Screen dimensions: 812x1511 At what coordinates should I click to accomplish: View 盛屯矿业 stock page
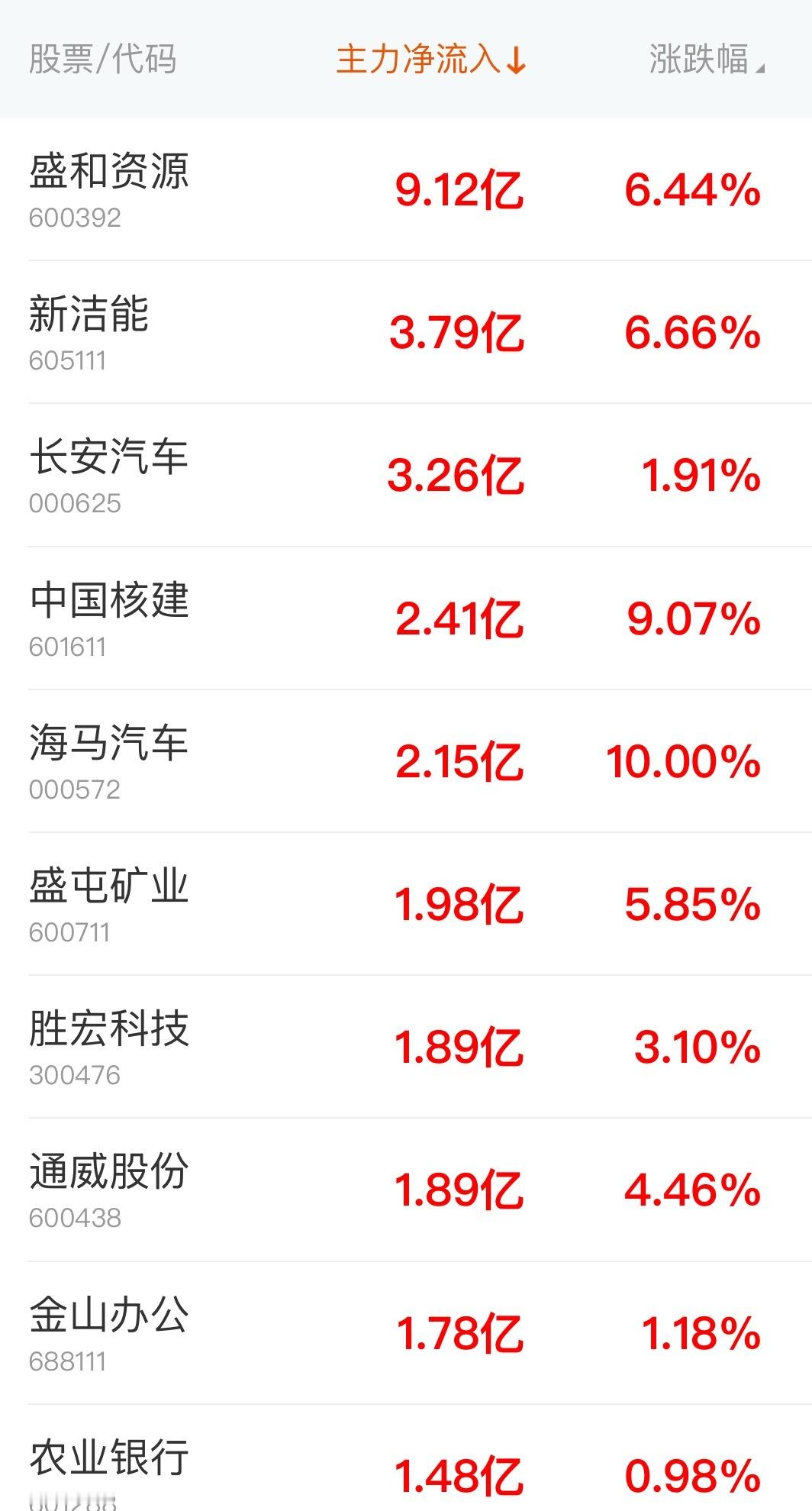pos(109,886)
